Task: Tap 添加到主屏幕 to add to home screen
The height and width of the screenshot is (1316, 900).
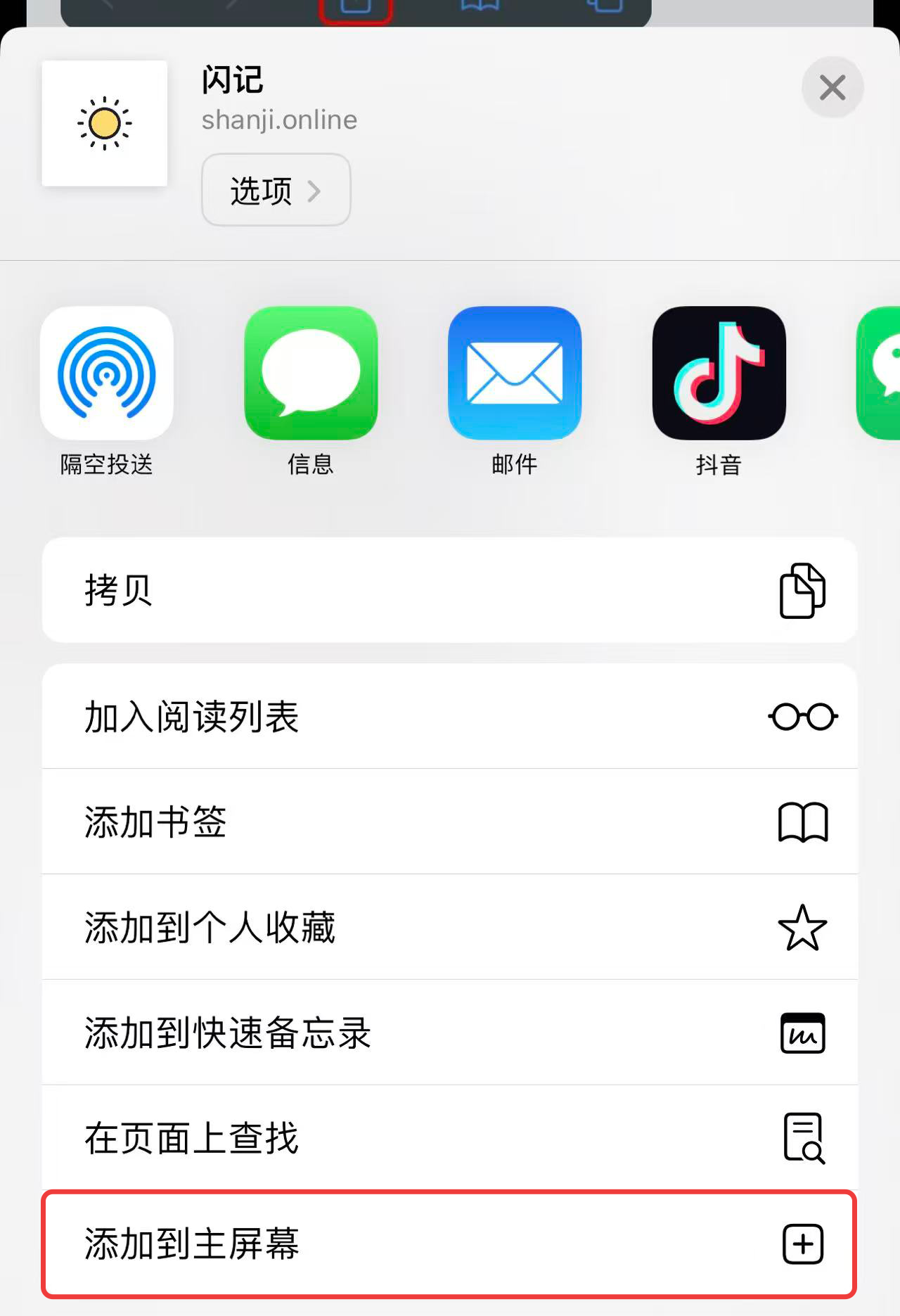Action: [450, 1244]
